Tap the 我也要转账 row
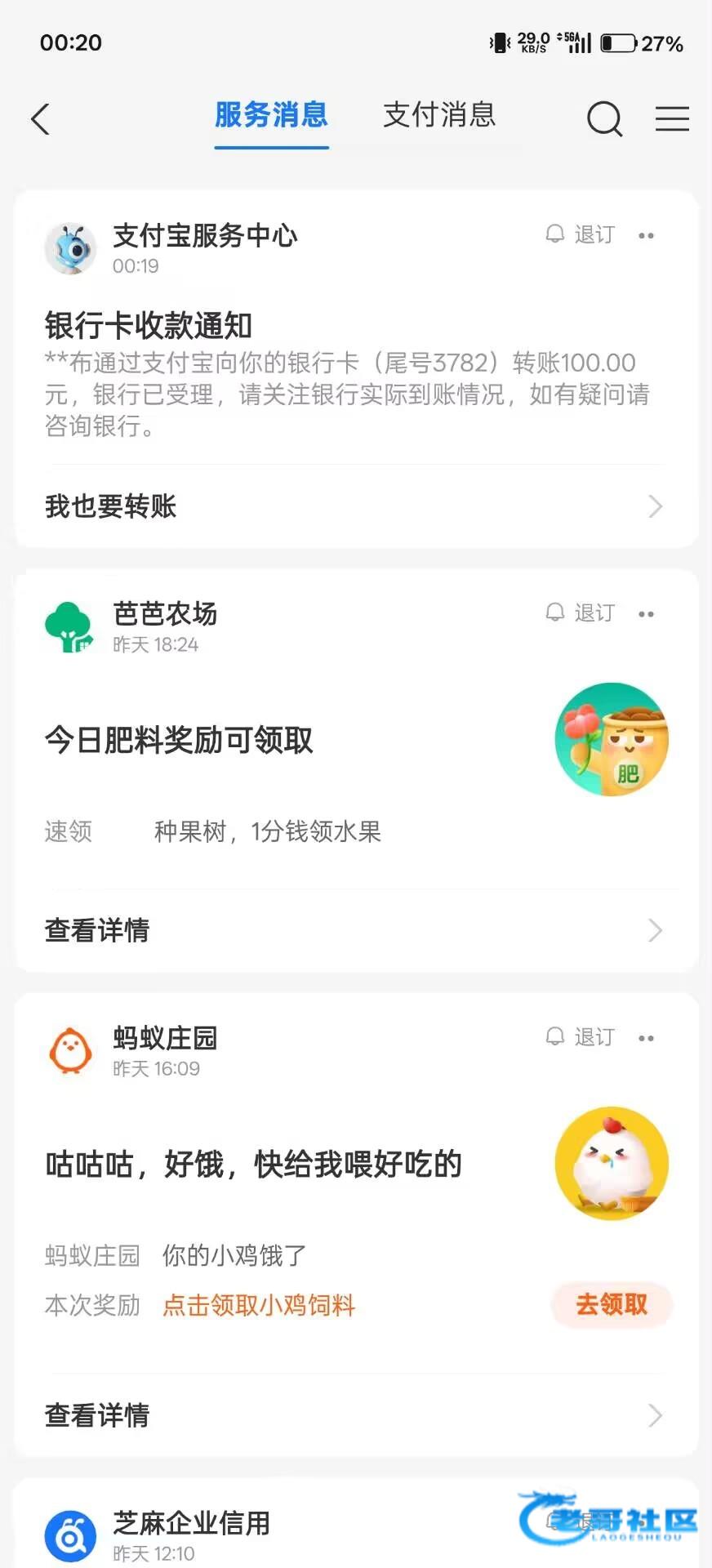This screenshot has height=1568, width=712. pos(355,506)
